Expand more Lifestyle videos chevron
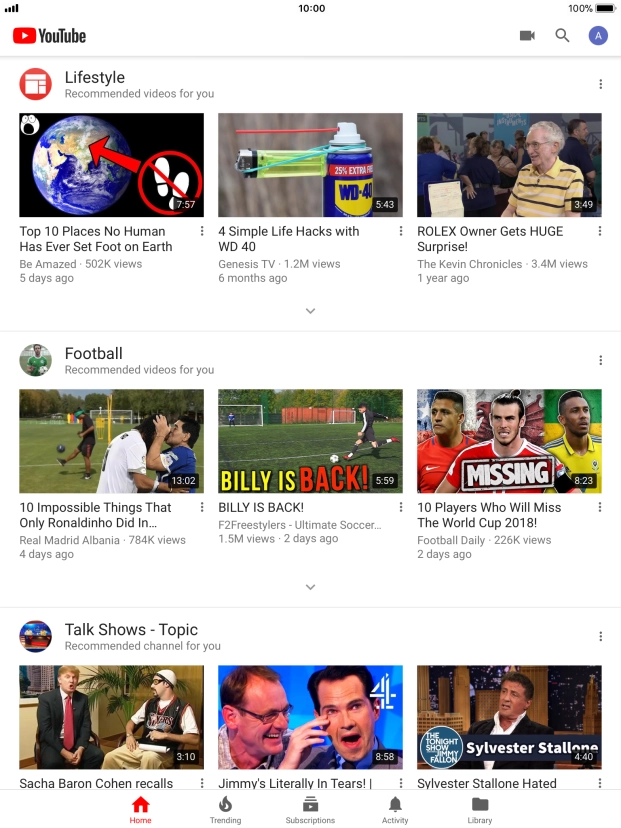Viewport: 621px width, 828px height. click(x=310, y=311)
